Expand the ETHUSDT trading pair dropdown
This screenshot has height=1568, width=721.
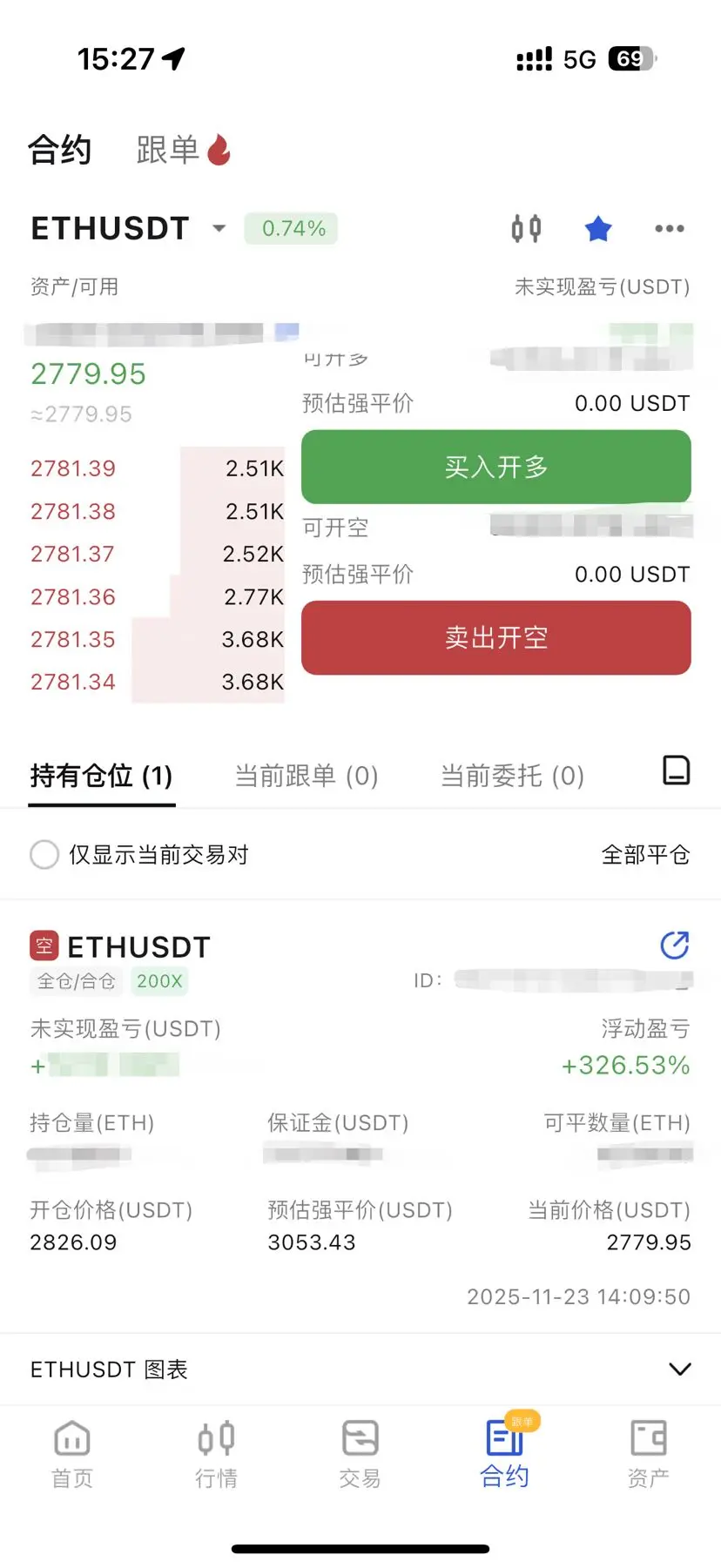coord(219,229)
